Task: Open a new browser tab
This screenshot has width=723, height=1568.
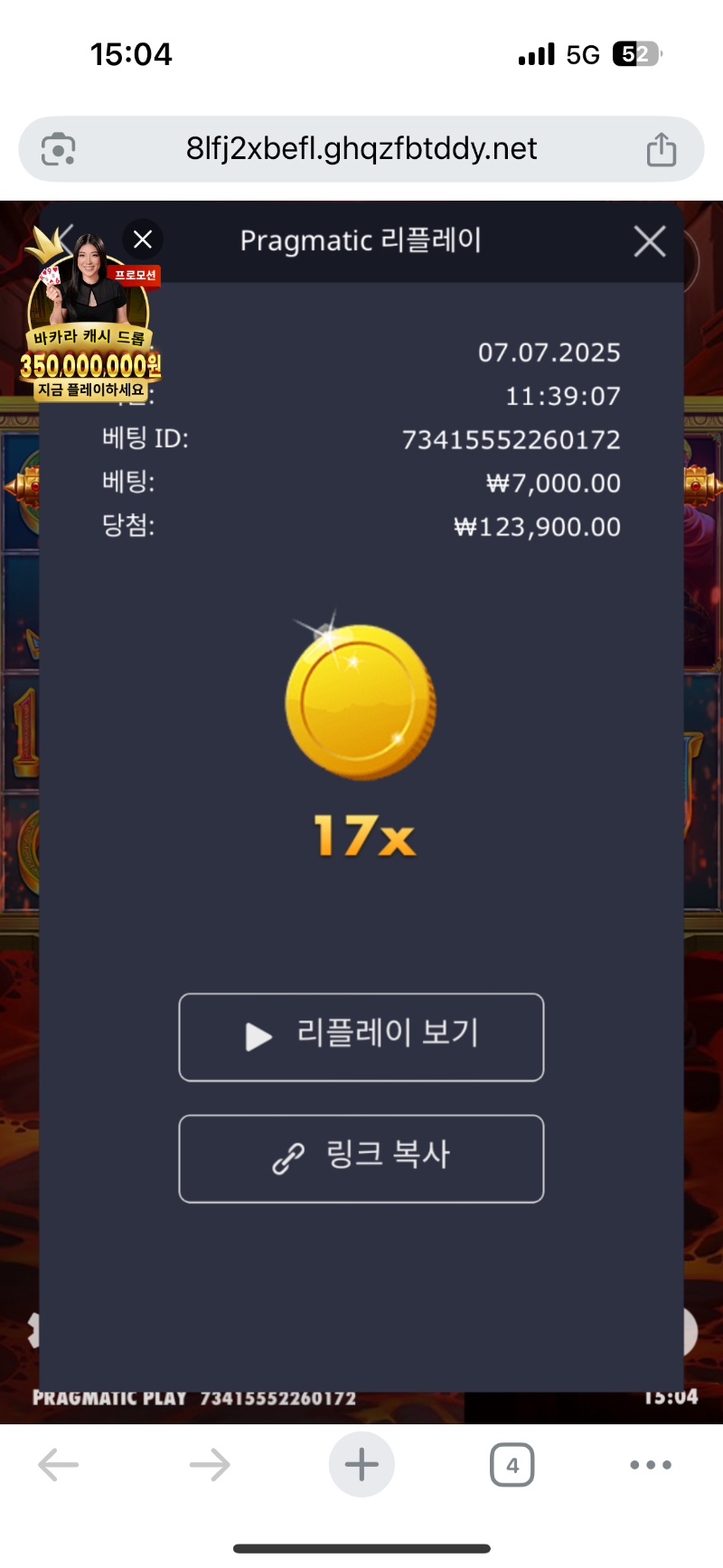Action: point(361,1464)
